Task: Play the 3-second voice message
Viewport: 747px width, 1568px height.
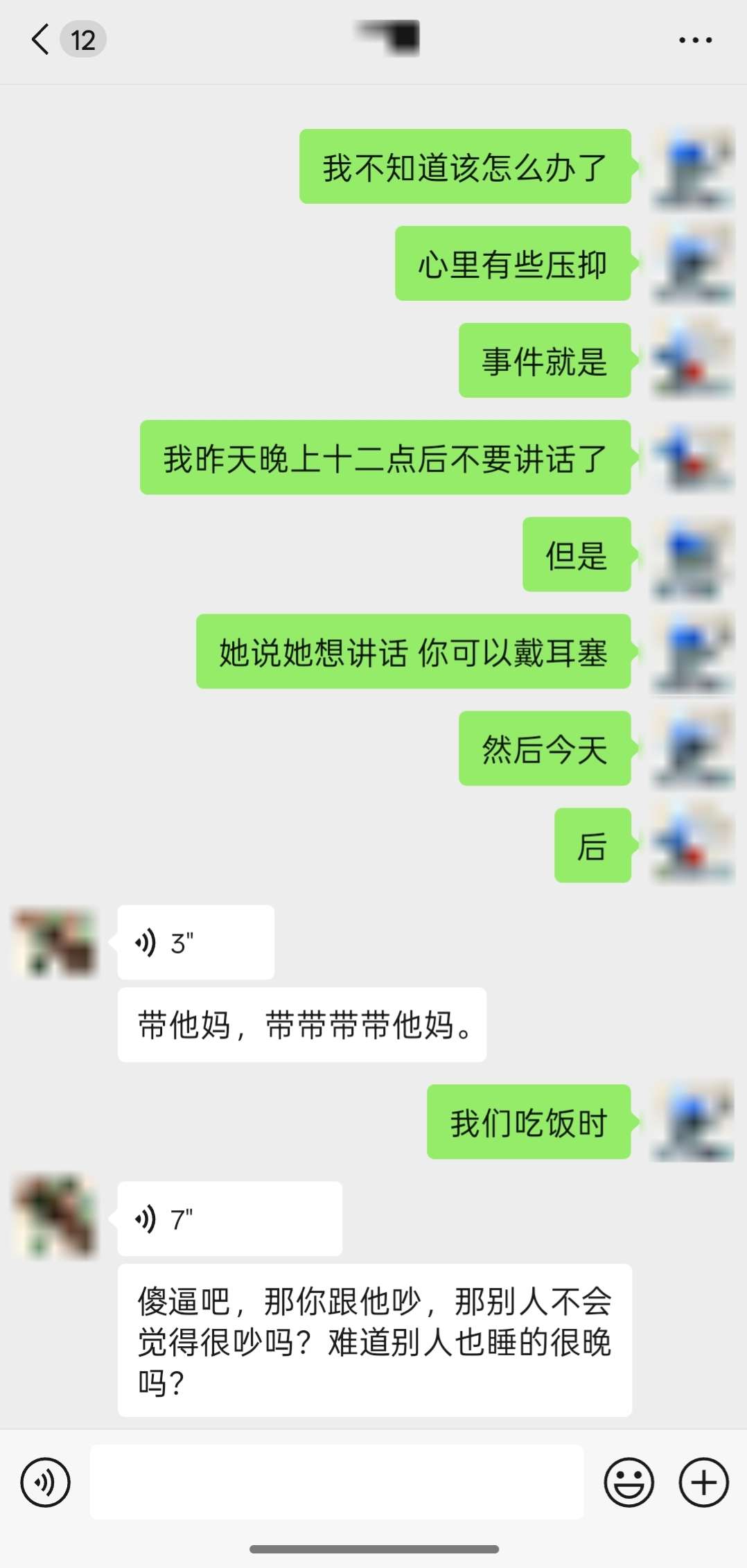Action: [x=195, y=943]
